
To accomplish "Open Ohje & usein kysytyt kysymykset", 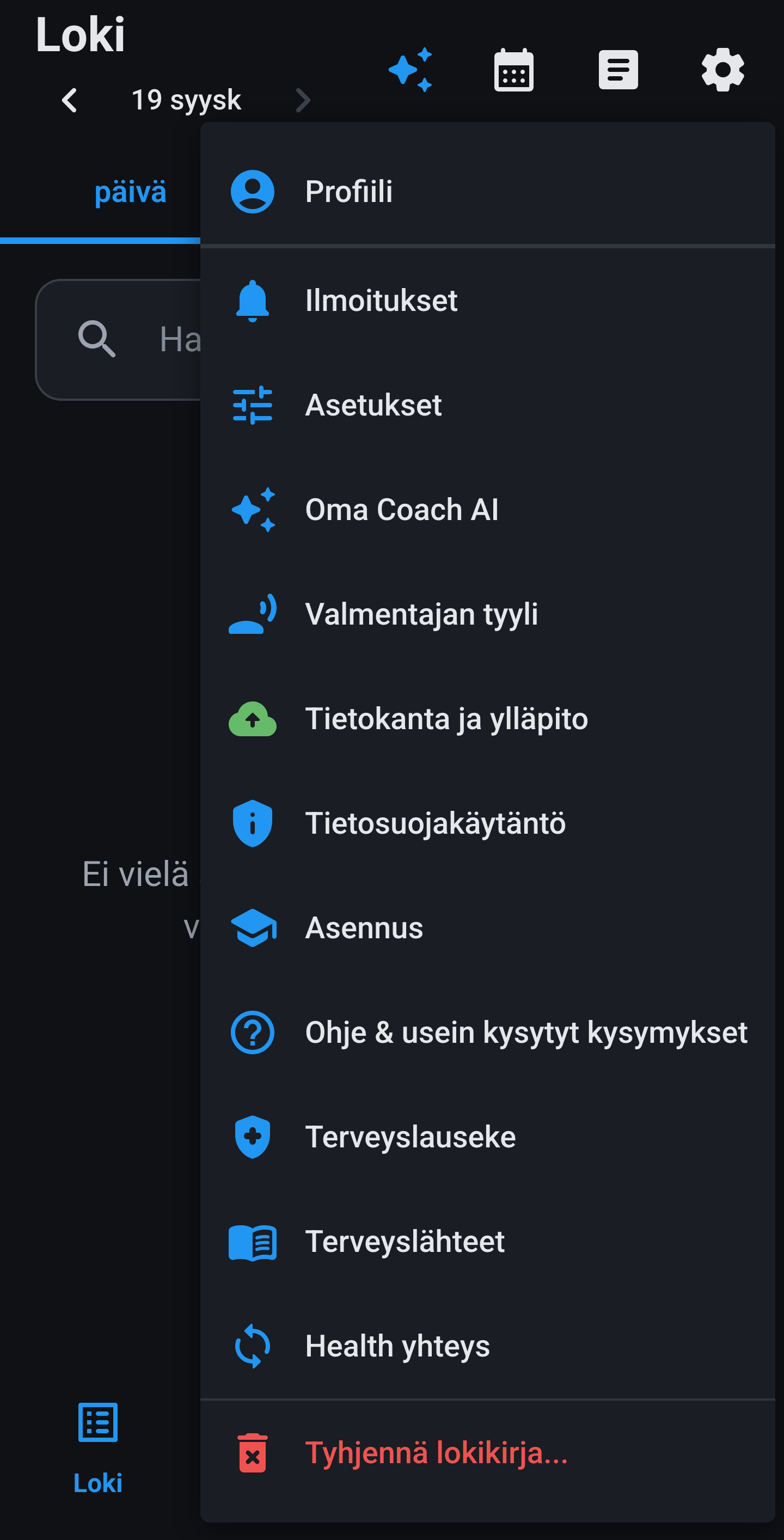I will click(488, 1032).
